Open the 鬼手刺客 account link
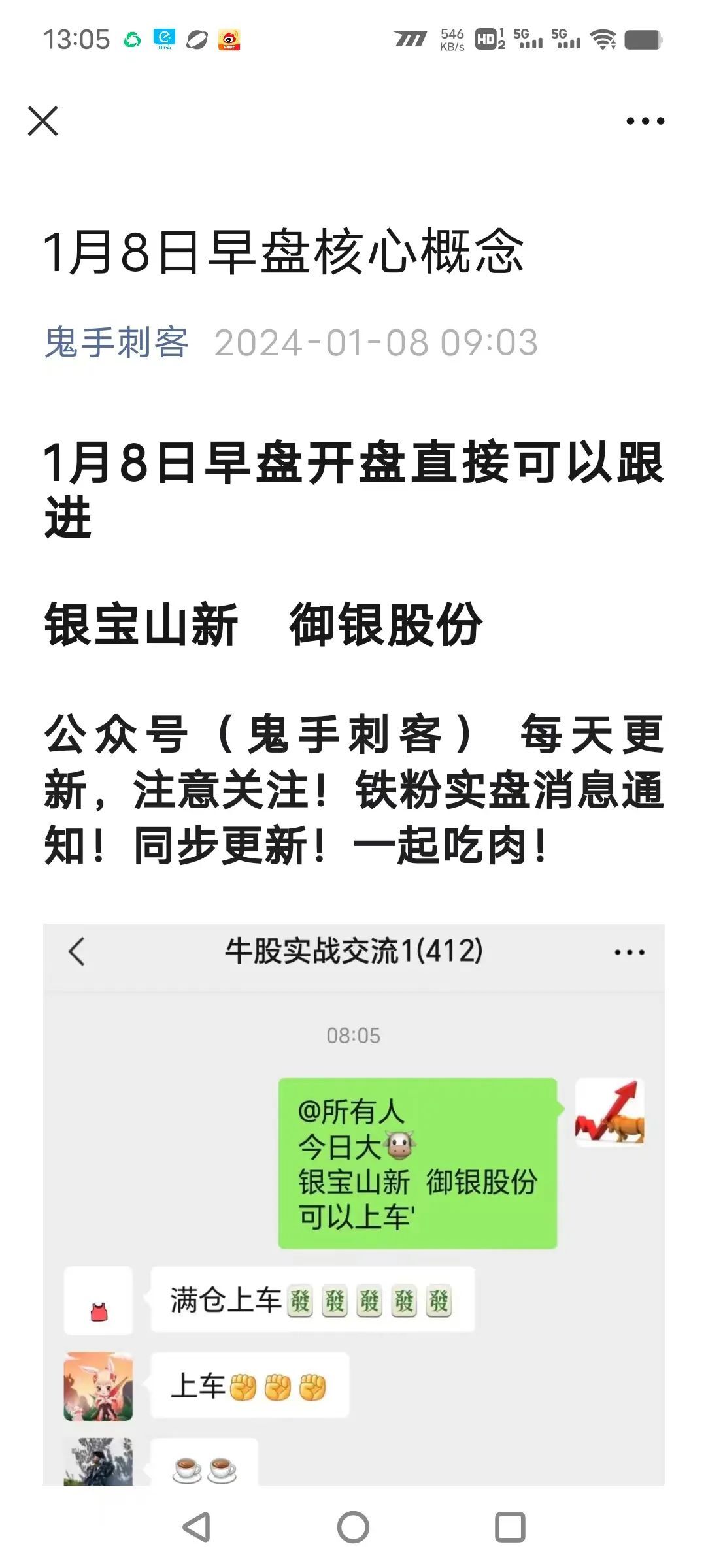Viewport: 706px width, 1568px height. (116, 342)
